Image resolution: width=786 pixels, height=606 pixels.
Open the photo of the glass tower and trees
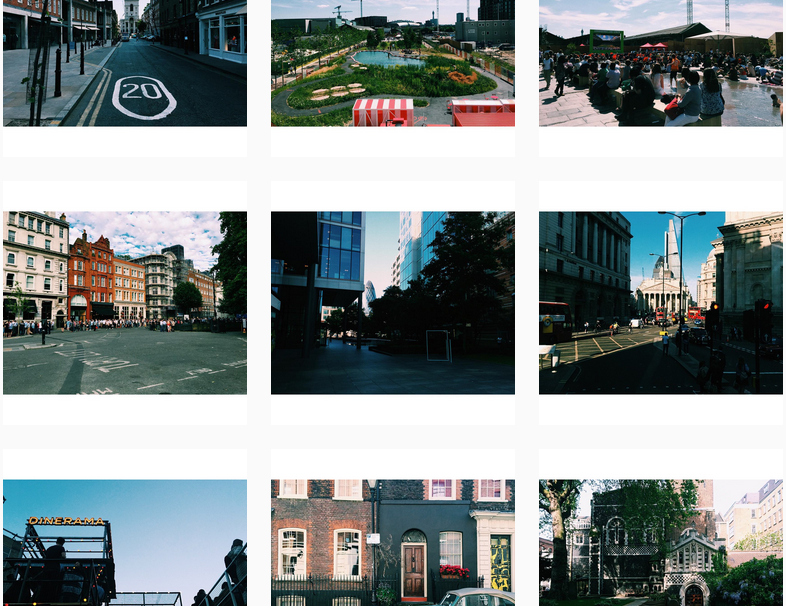pos(392,302)
